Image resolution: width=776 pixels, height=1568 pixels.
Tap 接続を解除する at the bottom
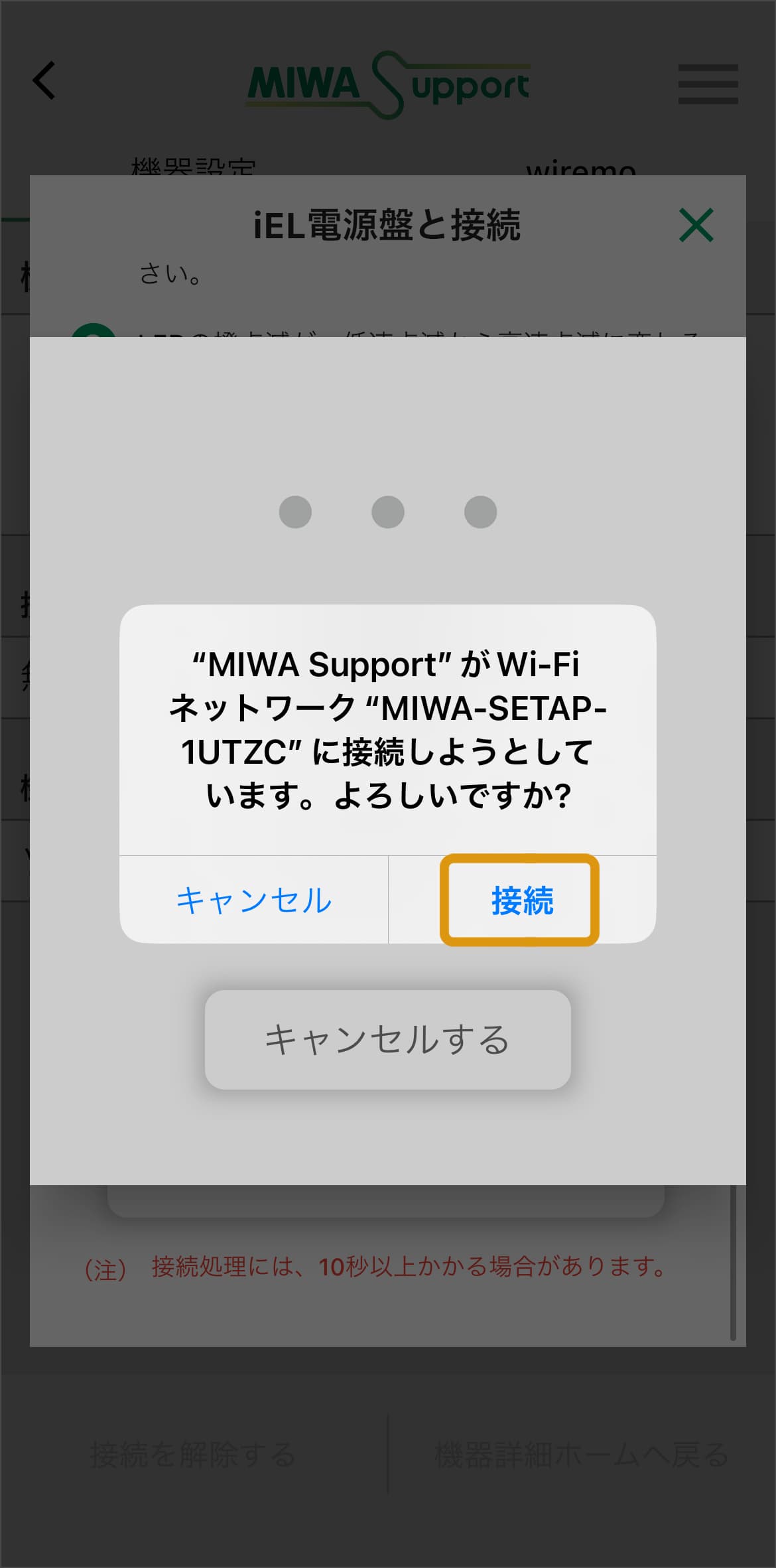(x=193, y=1455)
